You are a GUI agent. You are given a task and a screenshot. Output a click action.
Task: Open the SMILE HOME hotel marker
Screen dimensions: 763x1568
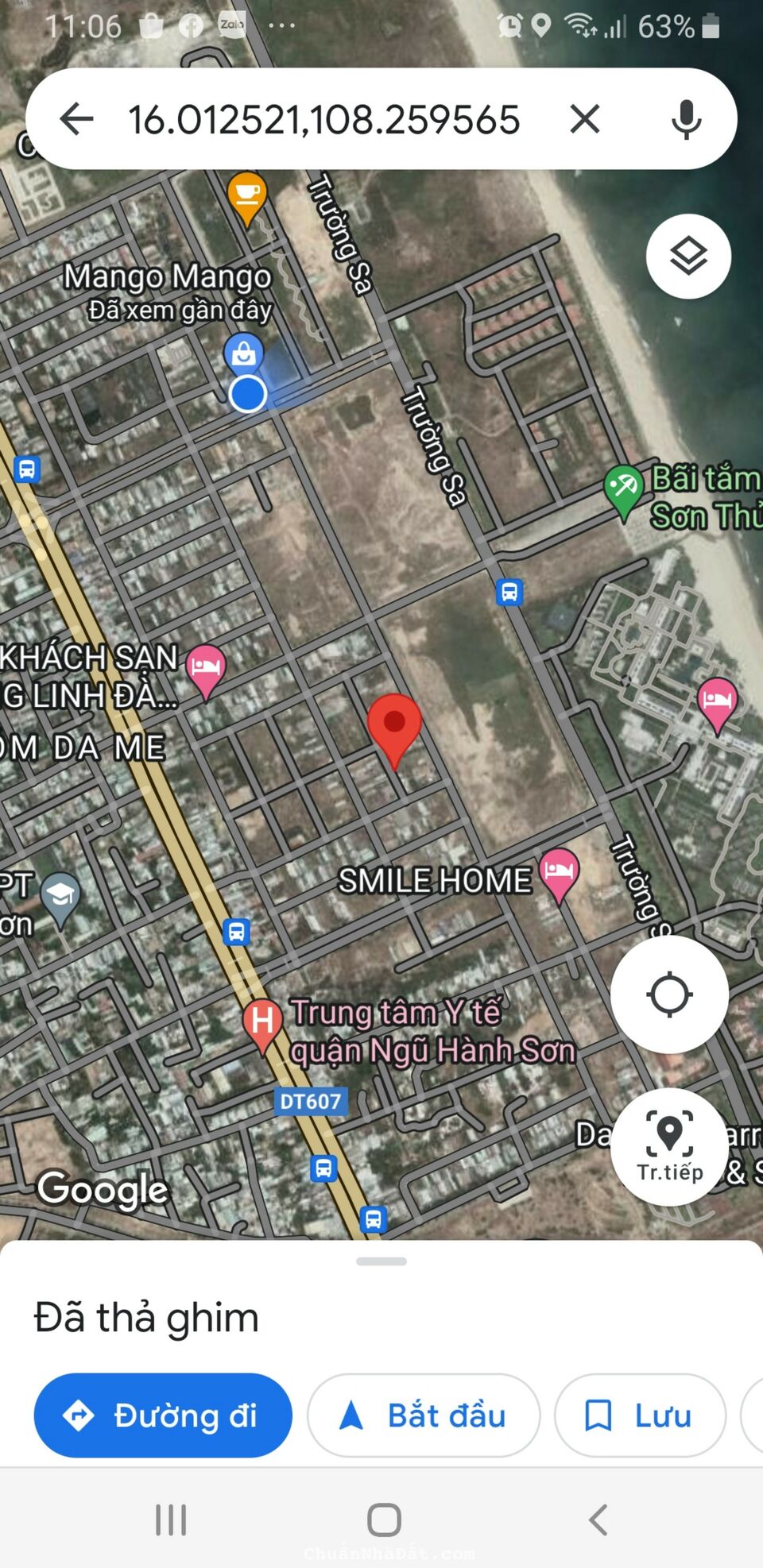(x=559, y=872)
